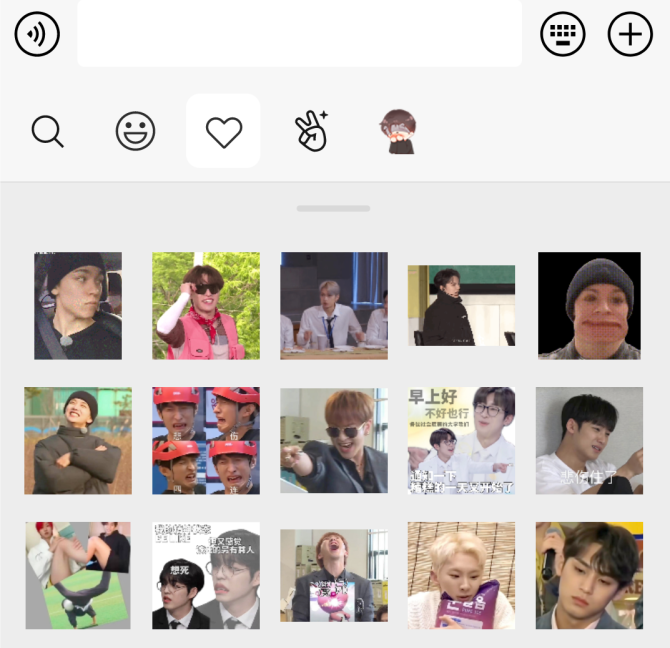Image resolution: width=670 pixels, height=648 pixels.
Task: Send the '早上好' sticker
Action: (461, 440)
